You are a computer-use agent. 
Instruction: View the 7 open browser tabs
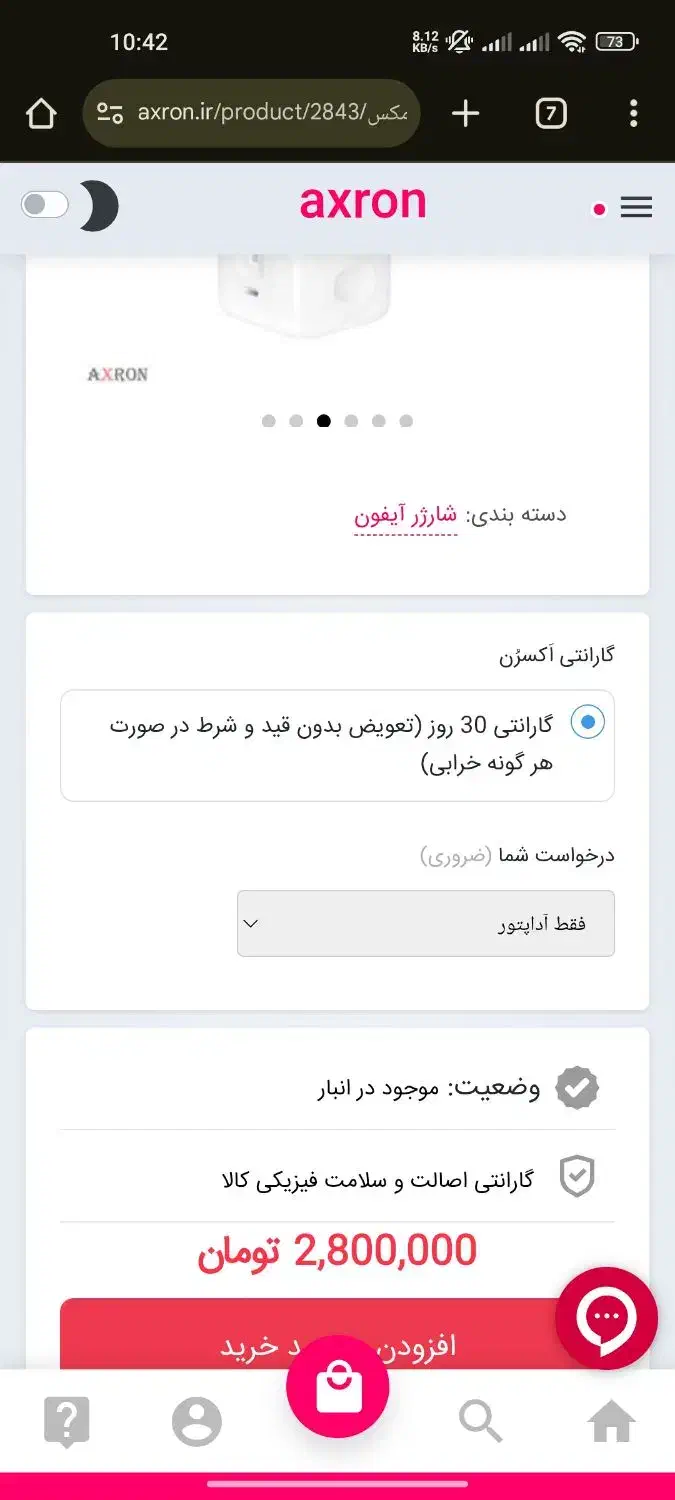550,113
